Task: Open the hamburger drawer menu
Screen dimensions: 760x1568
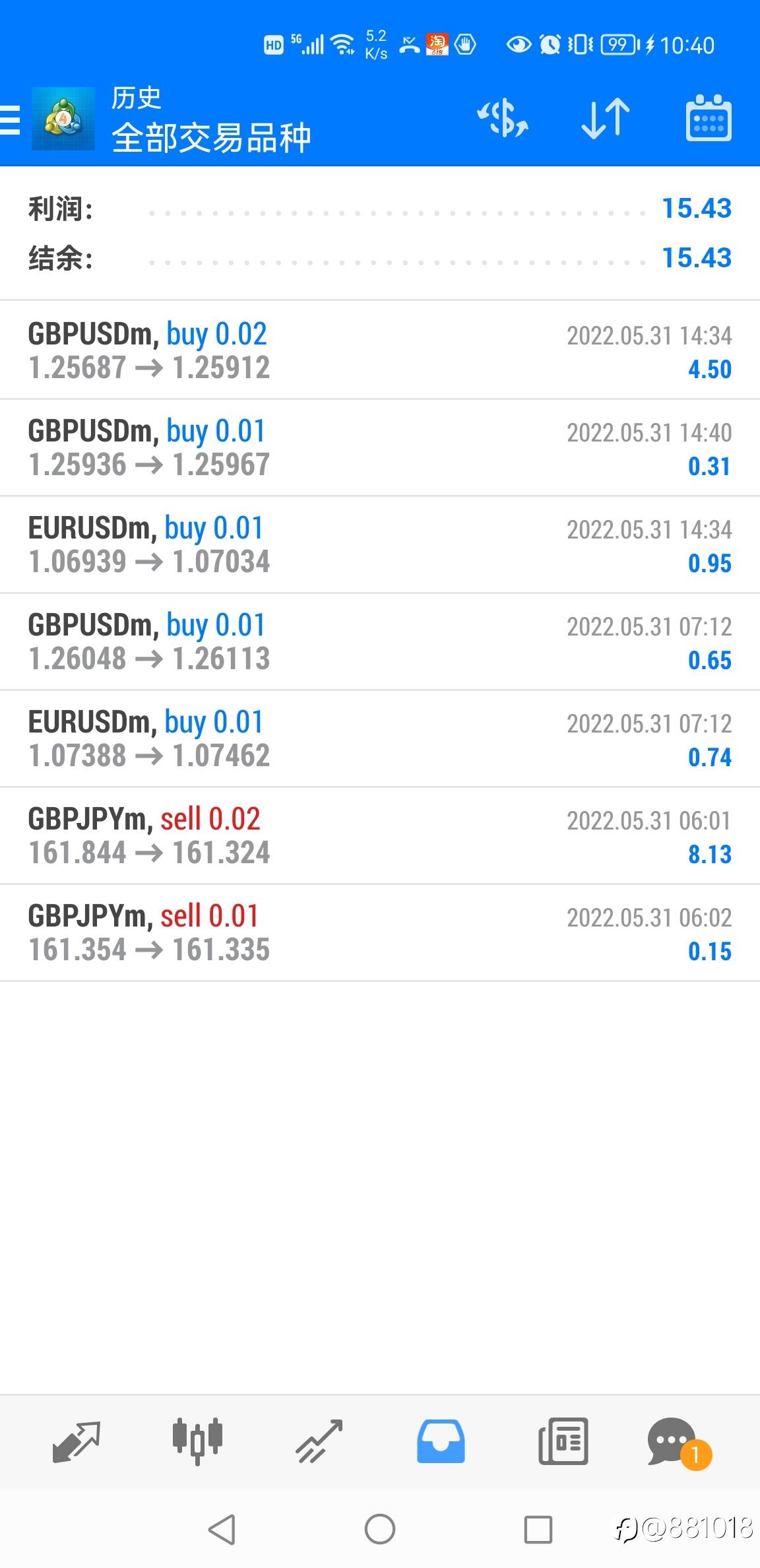Action: tap(10, 119)
